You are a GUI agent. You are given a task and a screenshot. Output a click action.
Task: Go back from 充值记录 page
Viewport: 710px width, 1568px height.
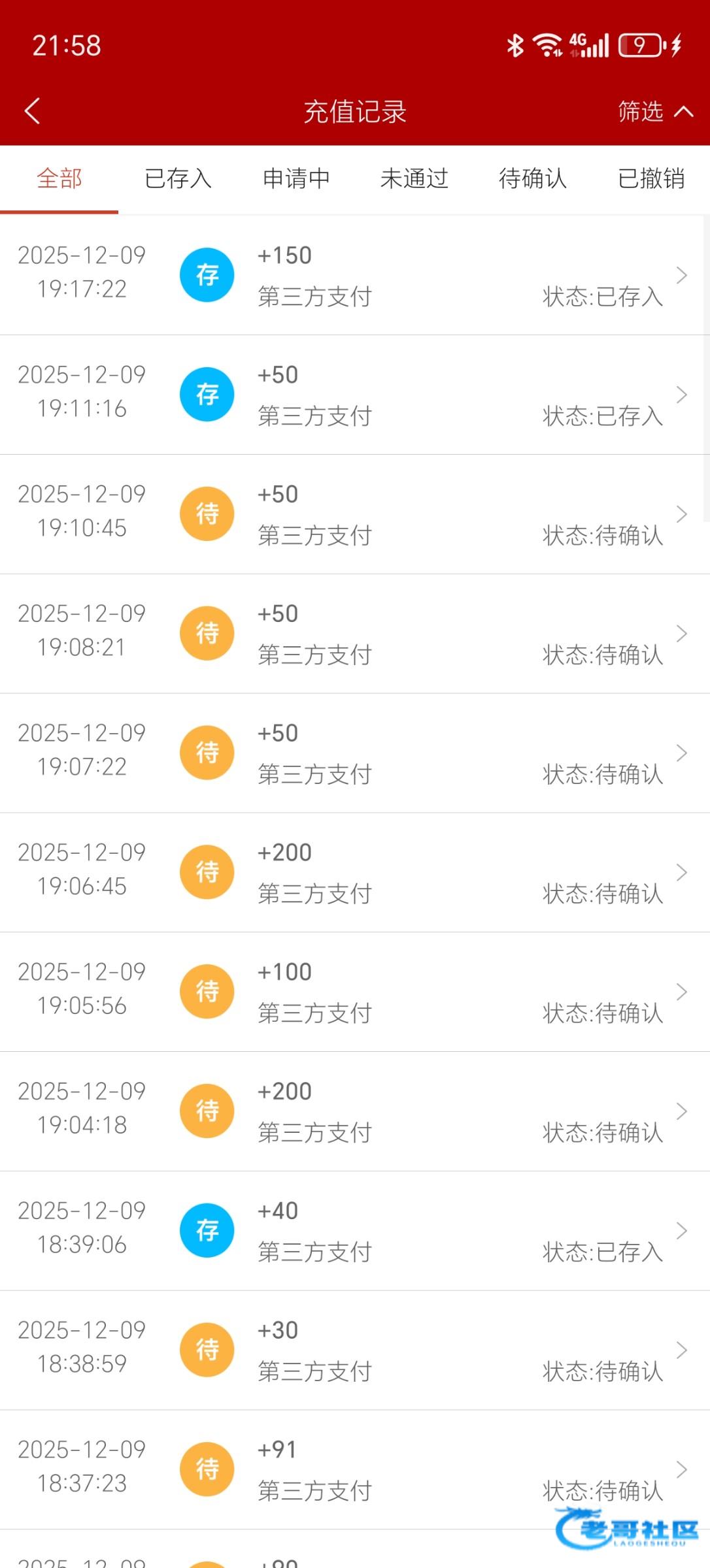(32, 111)
